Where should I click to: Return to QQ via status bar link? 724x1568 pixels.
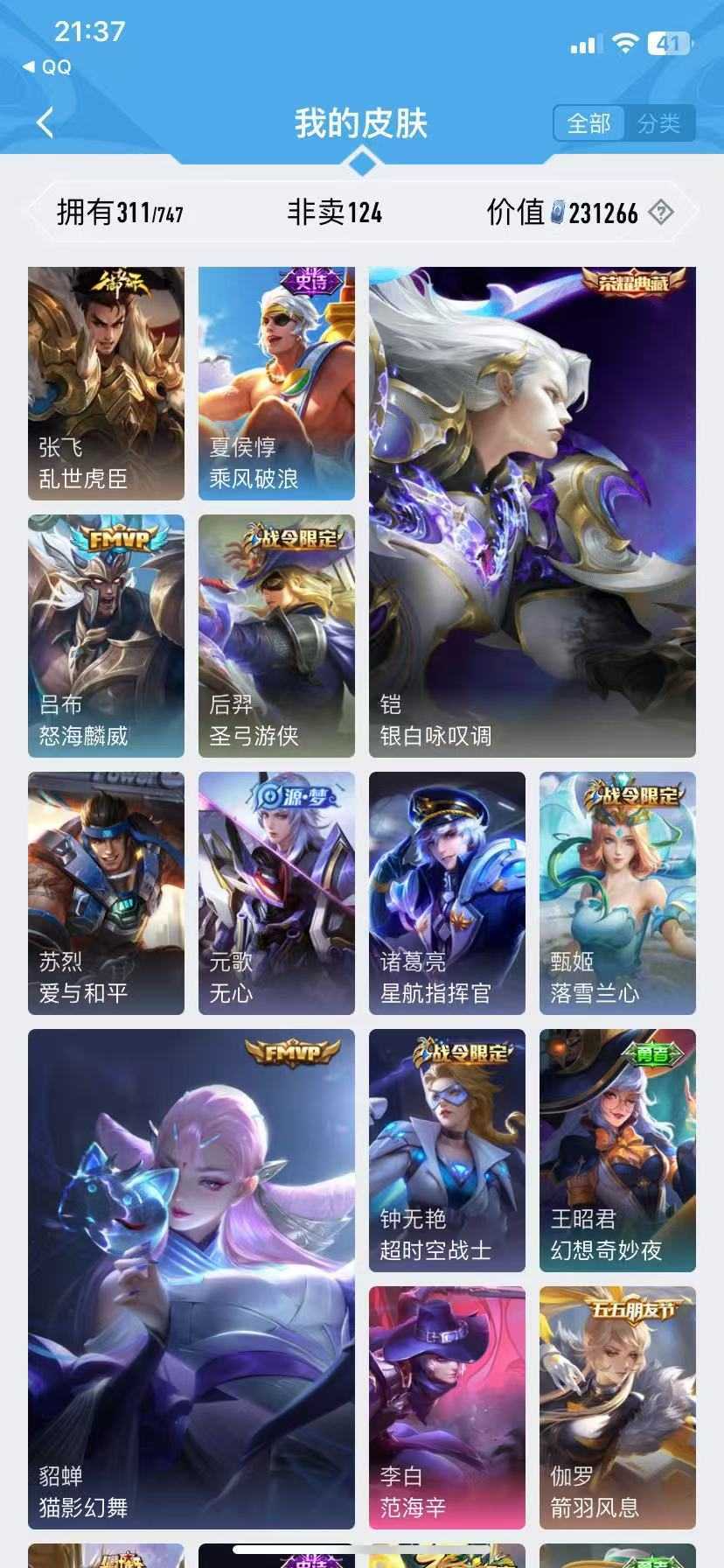coord(47,66)
